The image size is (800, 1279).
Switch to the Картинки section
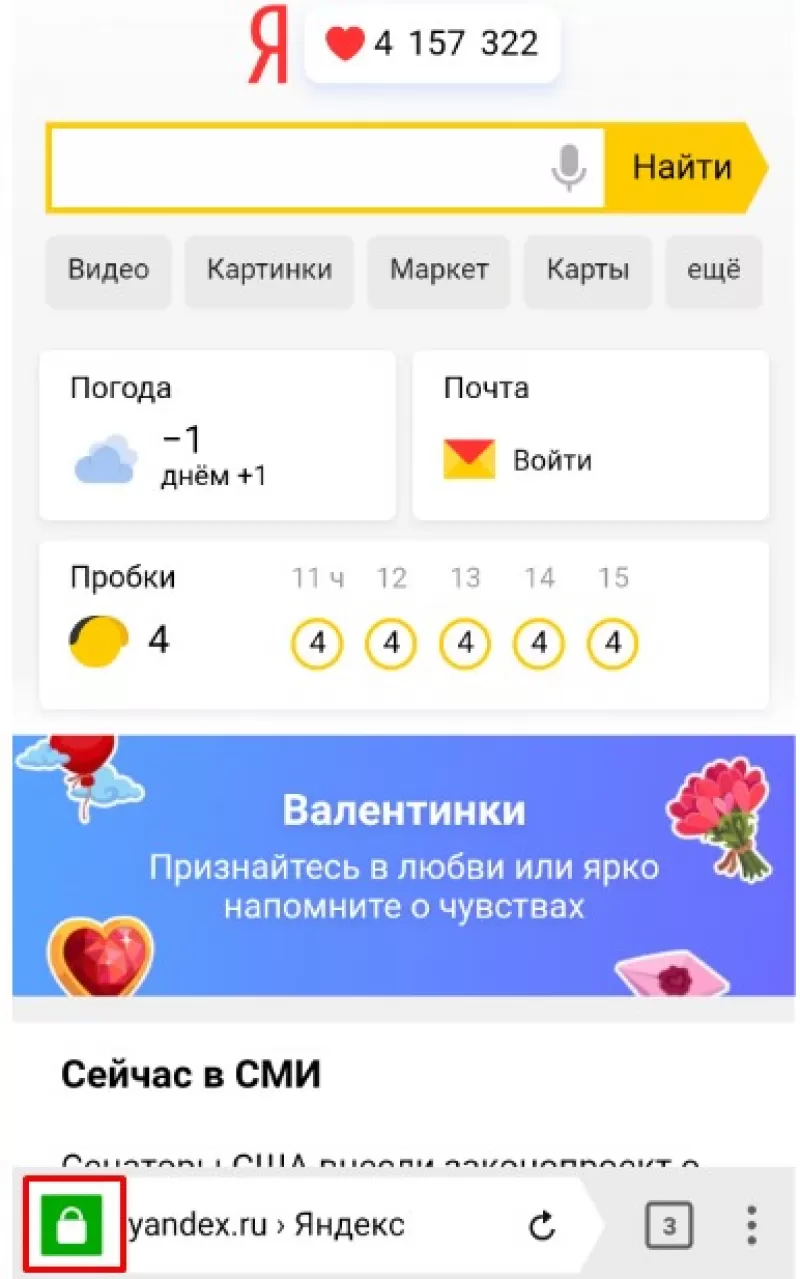click(x=269, y=270)
